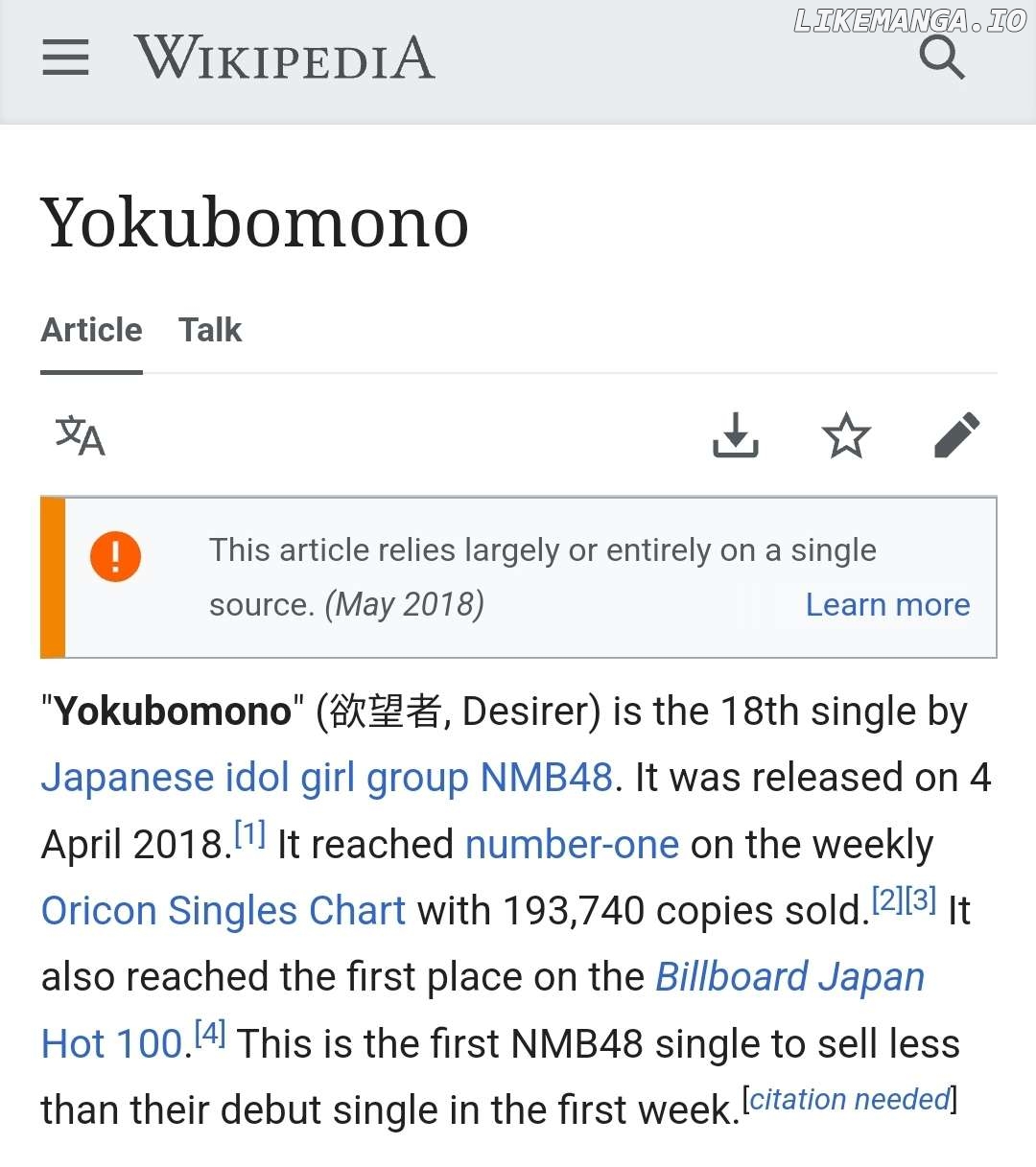1036x1167 pixels.
Task: Switch to the Talk tab
Action: pyautogui.click(x=210, y=330)
